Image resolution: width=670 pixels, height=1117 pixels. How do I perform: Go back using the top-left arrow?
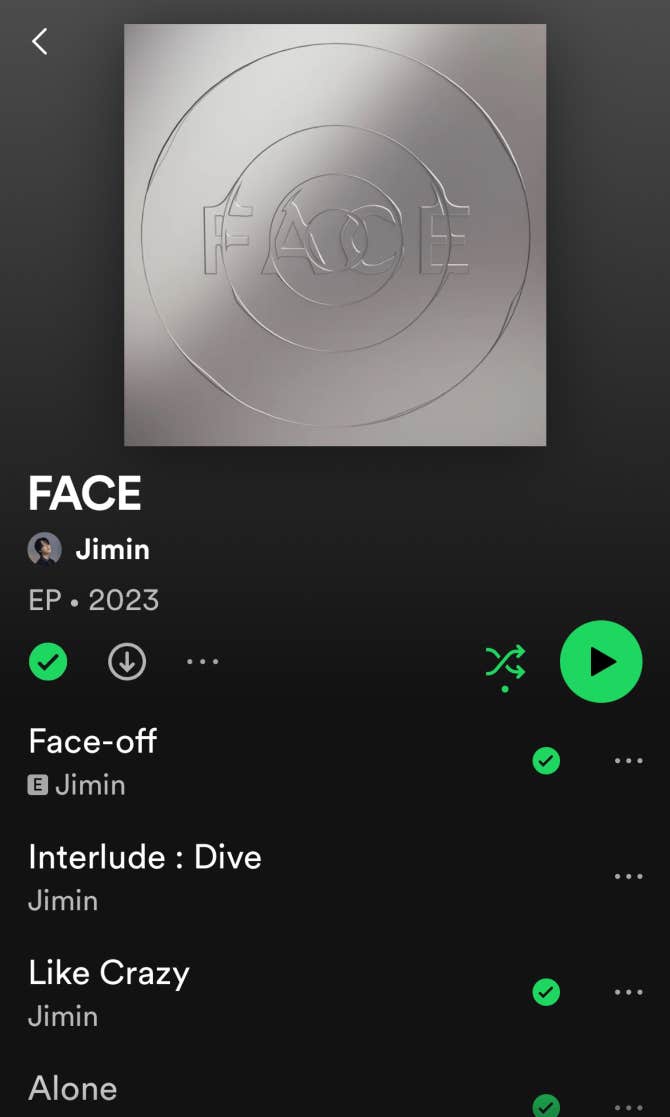40,41
